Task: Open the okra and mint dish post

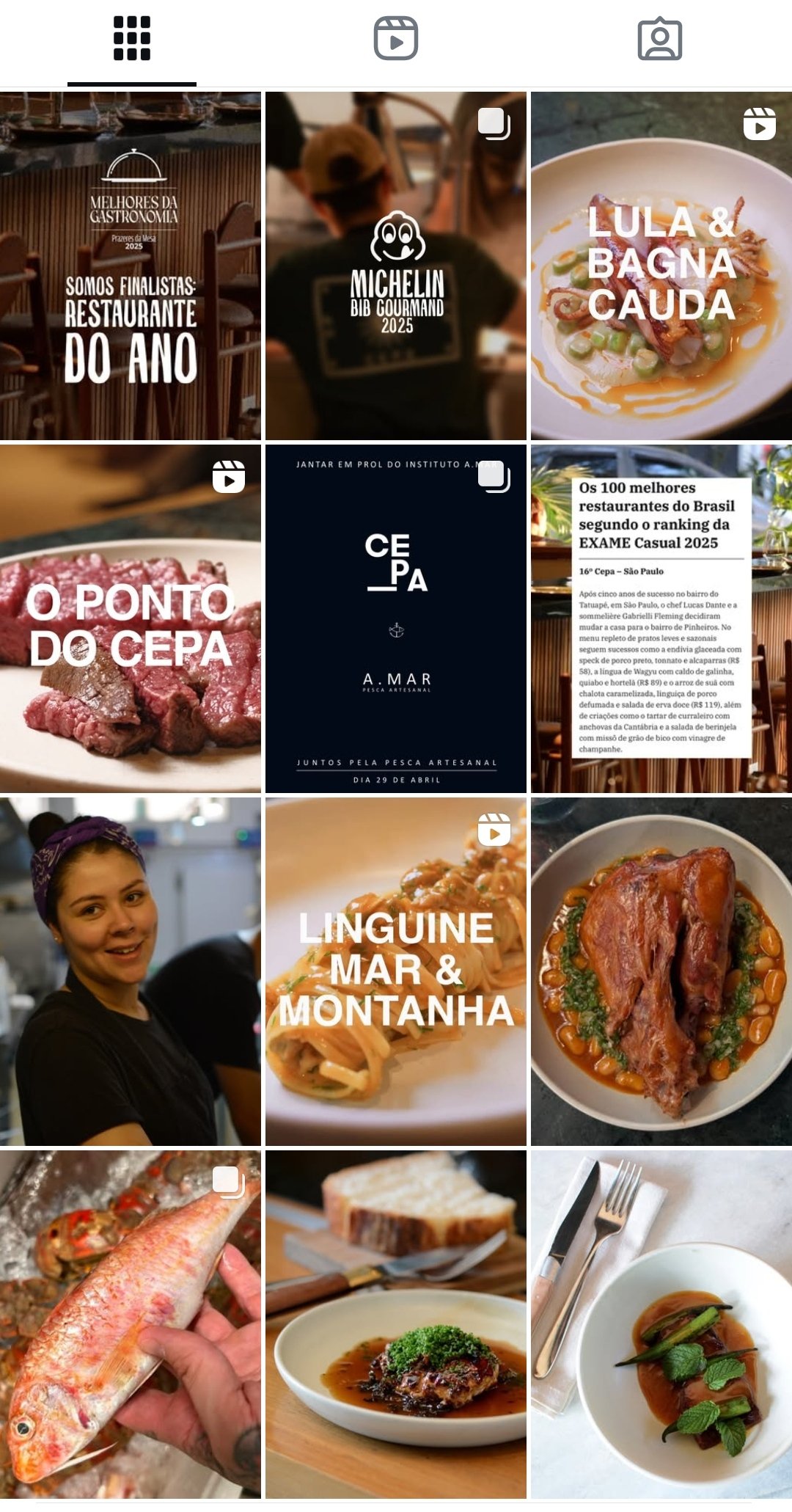Action: pyautogui.click(x=661, y=1324)
